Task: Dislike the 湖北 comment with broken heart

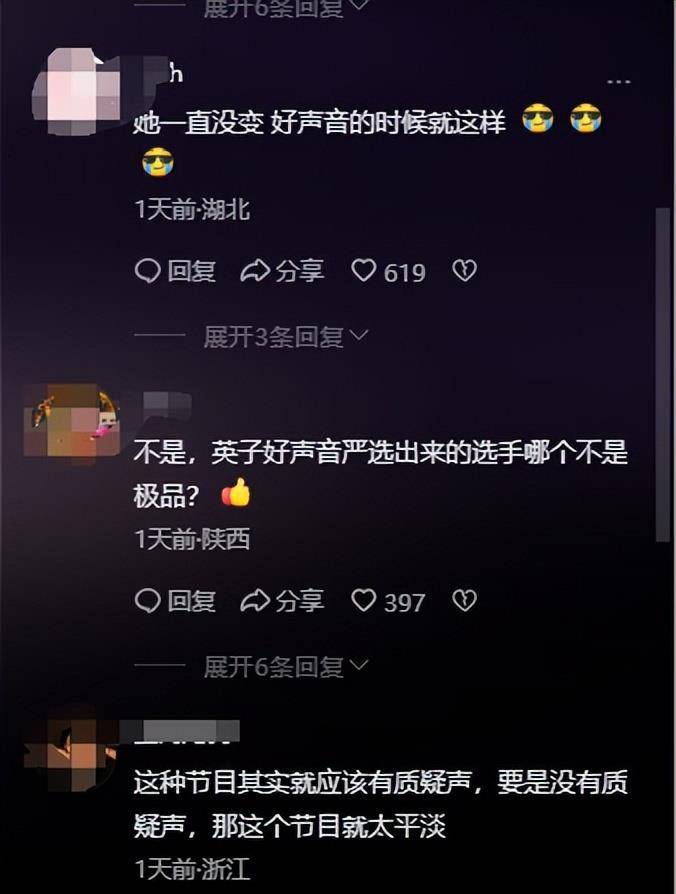Action: 464,271
